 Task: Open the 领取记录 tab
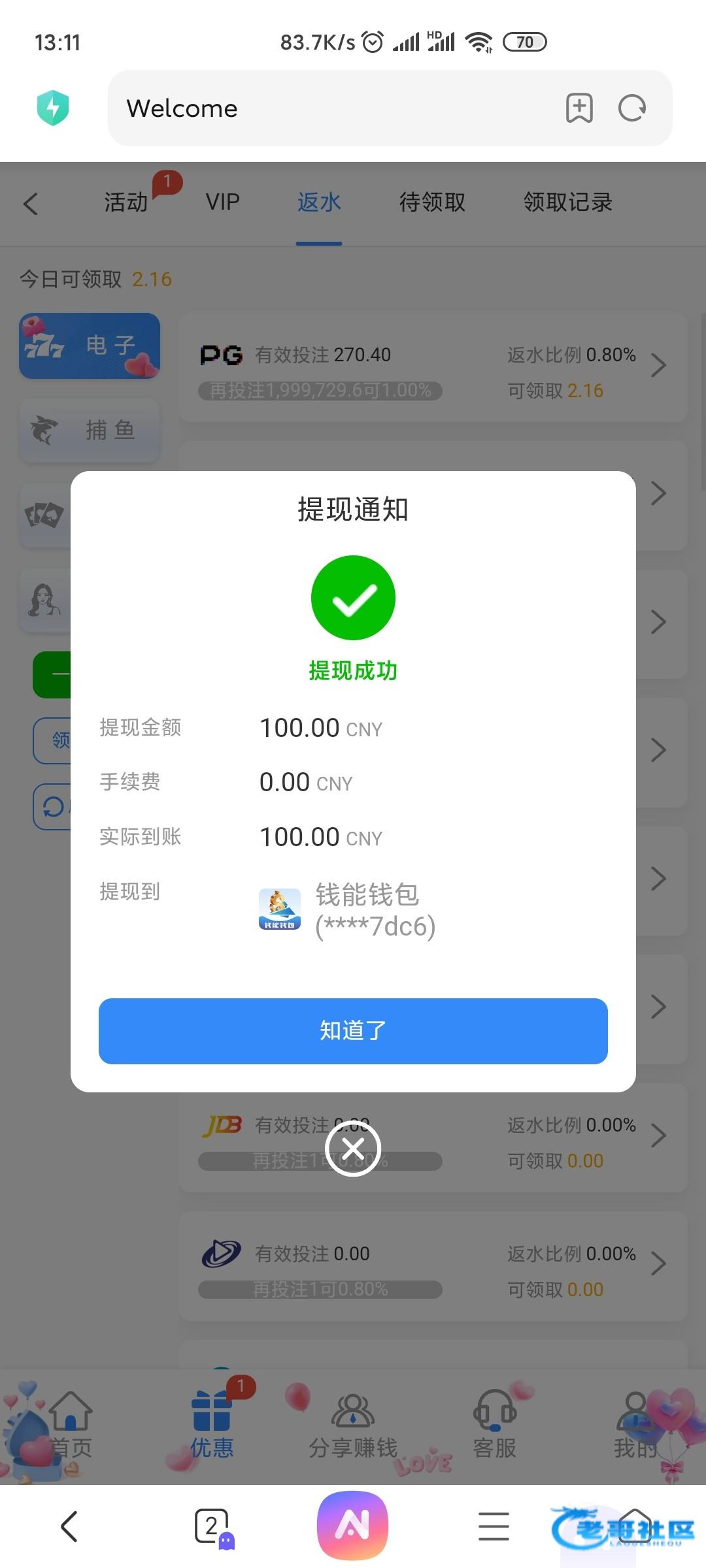(567, 203)
